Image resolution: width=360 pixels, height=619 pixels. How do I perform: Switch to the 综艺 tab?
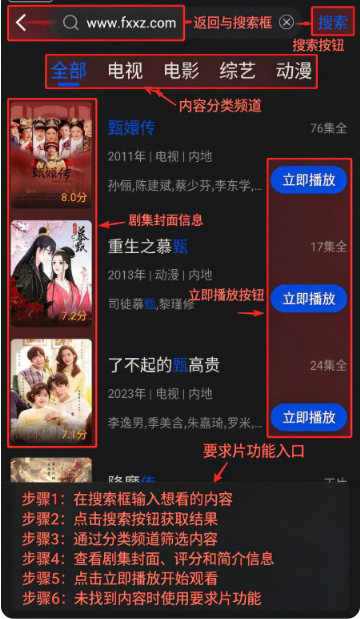(237, 71)
